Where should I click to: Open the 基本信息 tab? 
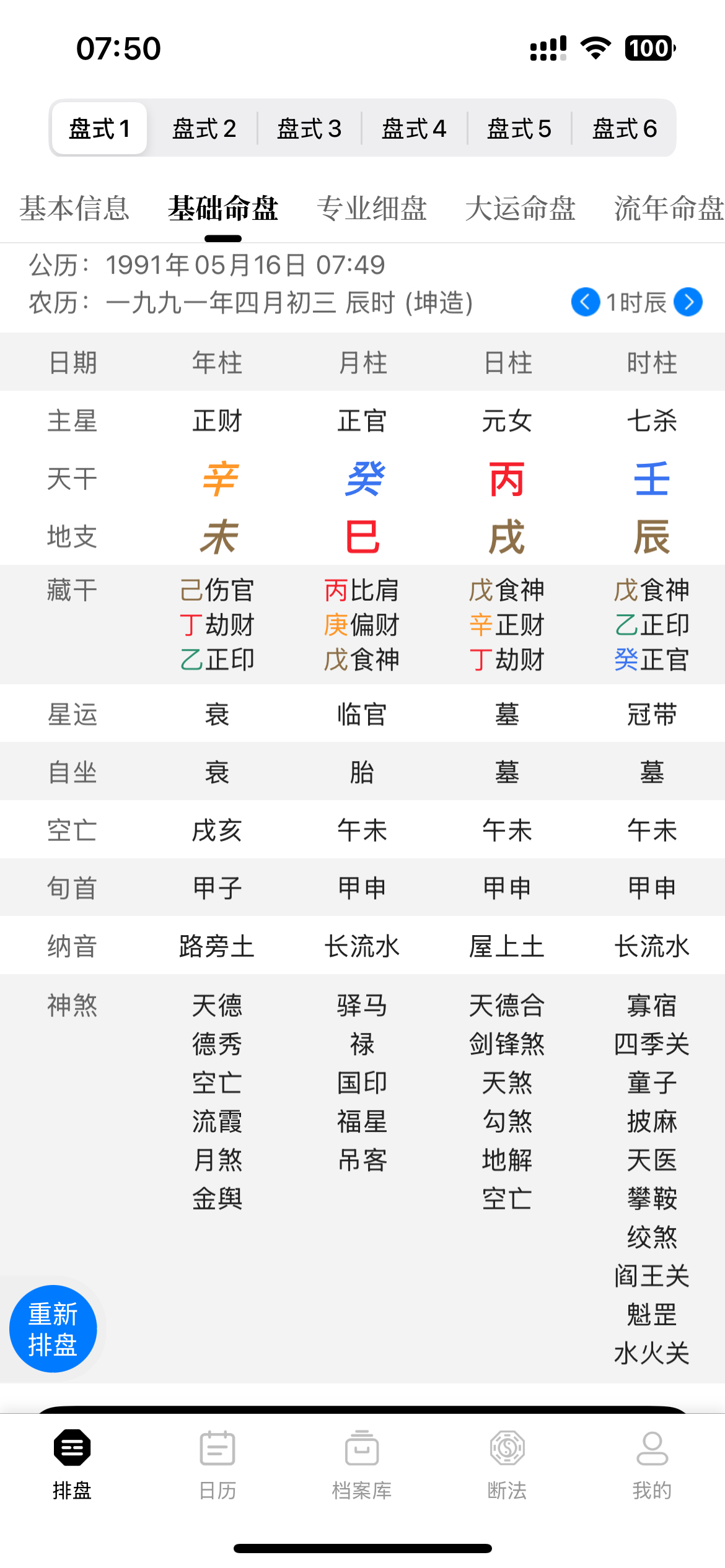tap(74, 208)
